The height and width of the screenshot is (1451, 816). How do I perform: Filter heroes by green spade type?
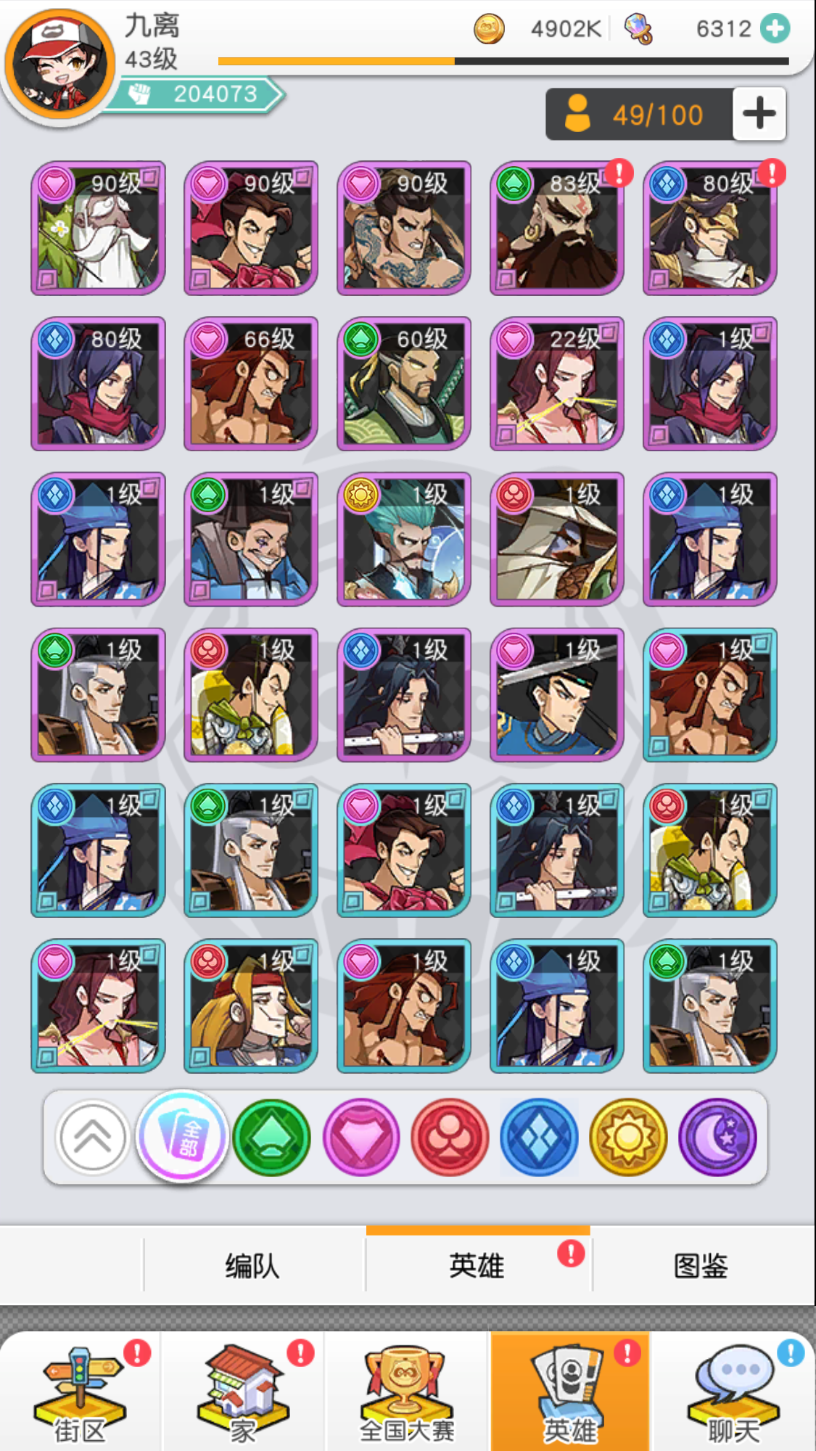271,1137
